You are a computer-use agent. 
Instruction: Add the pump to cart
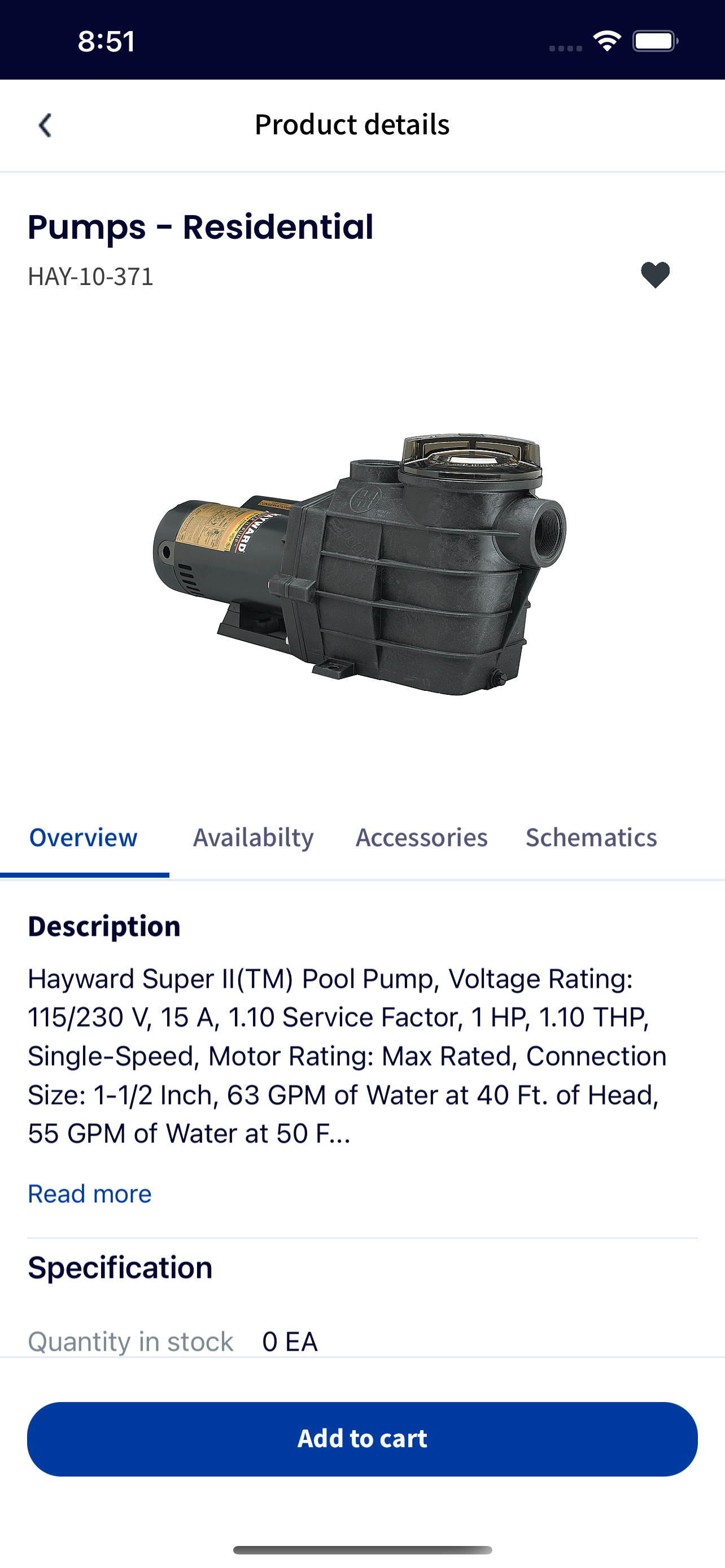click(x=362, y=1439)
